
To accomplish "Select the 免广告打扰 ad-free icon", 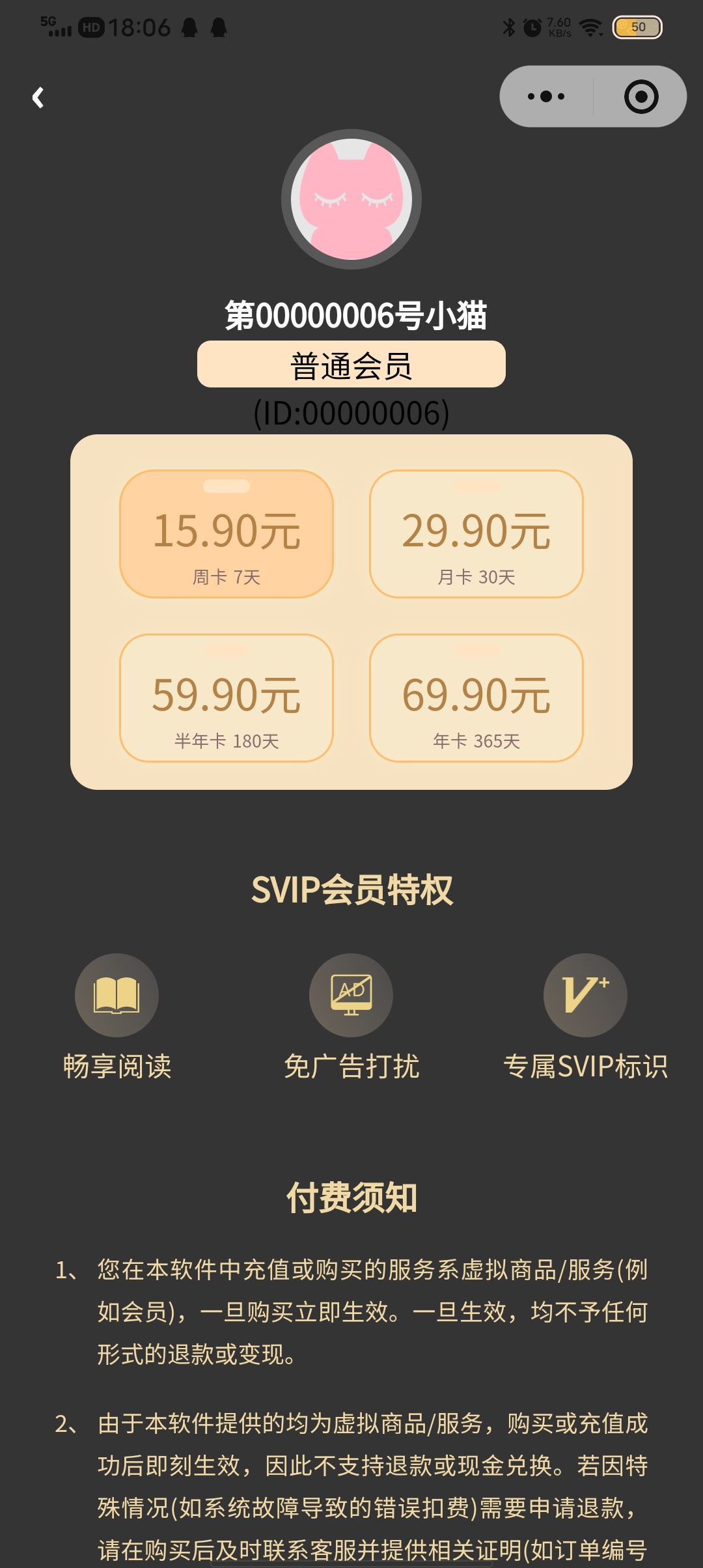I will tap(351, 994).
